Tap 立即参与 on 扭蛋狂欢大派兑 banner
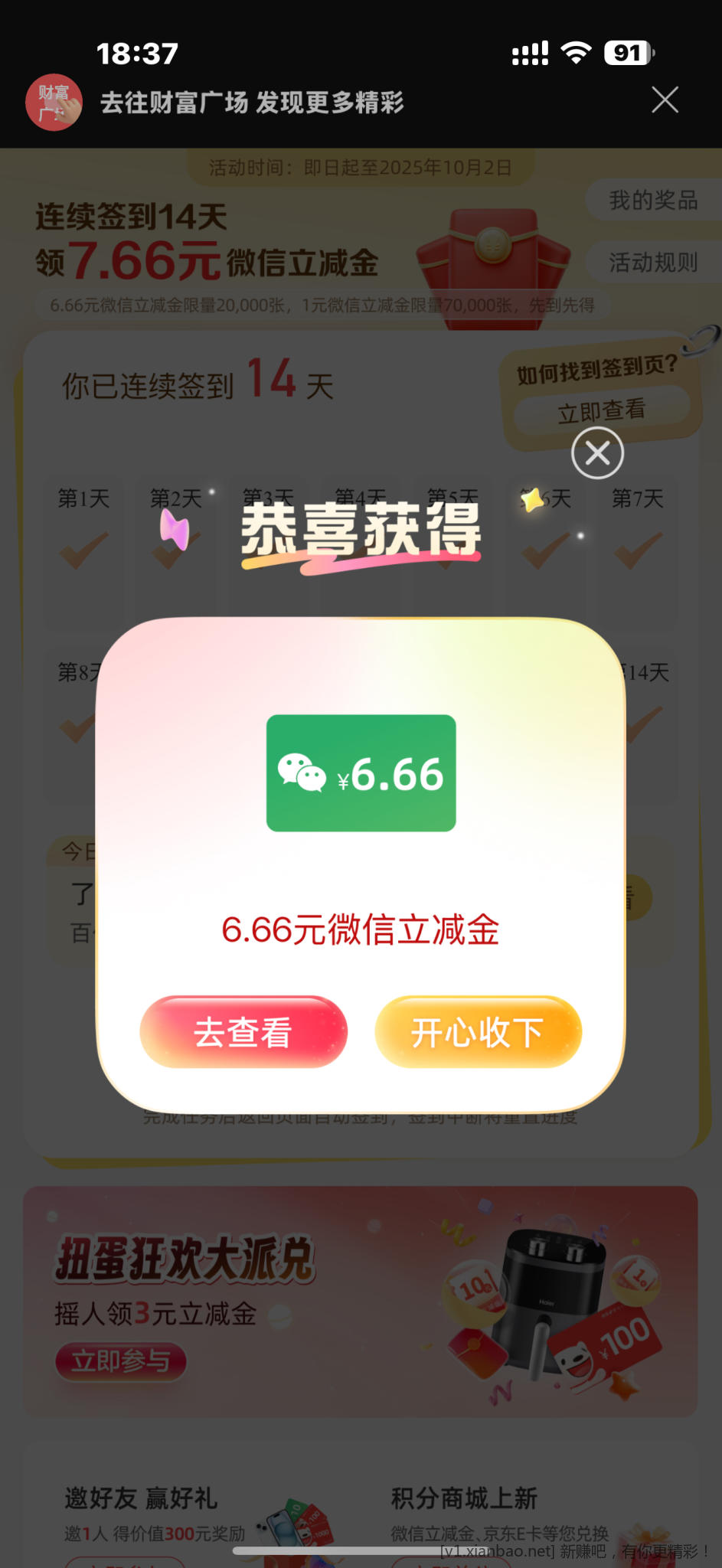This screenshot has width=722, height=1568. click(121, 1361)
